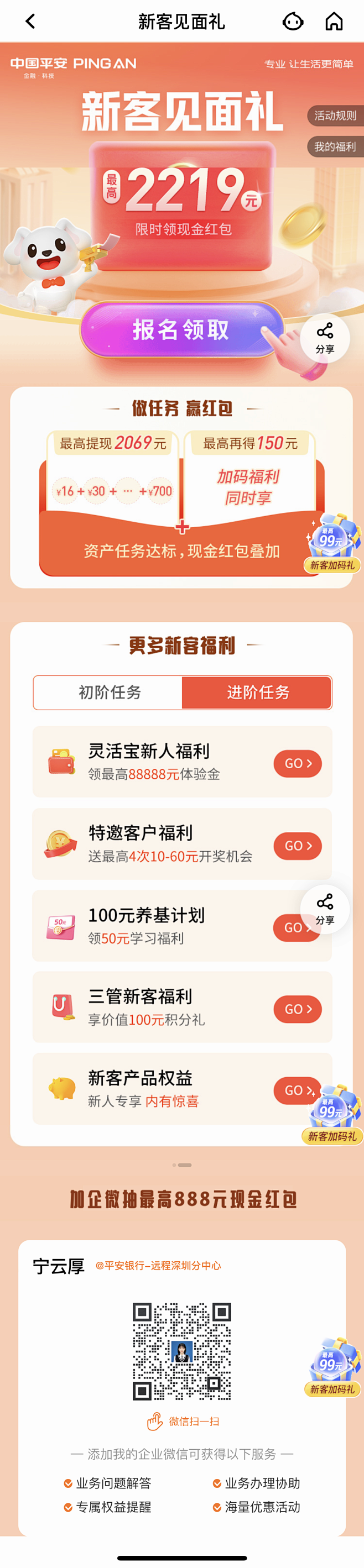Open the 资产任务达标 red packet banner
364x1568 pixels.
coord(181,550)
